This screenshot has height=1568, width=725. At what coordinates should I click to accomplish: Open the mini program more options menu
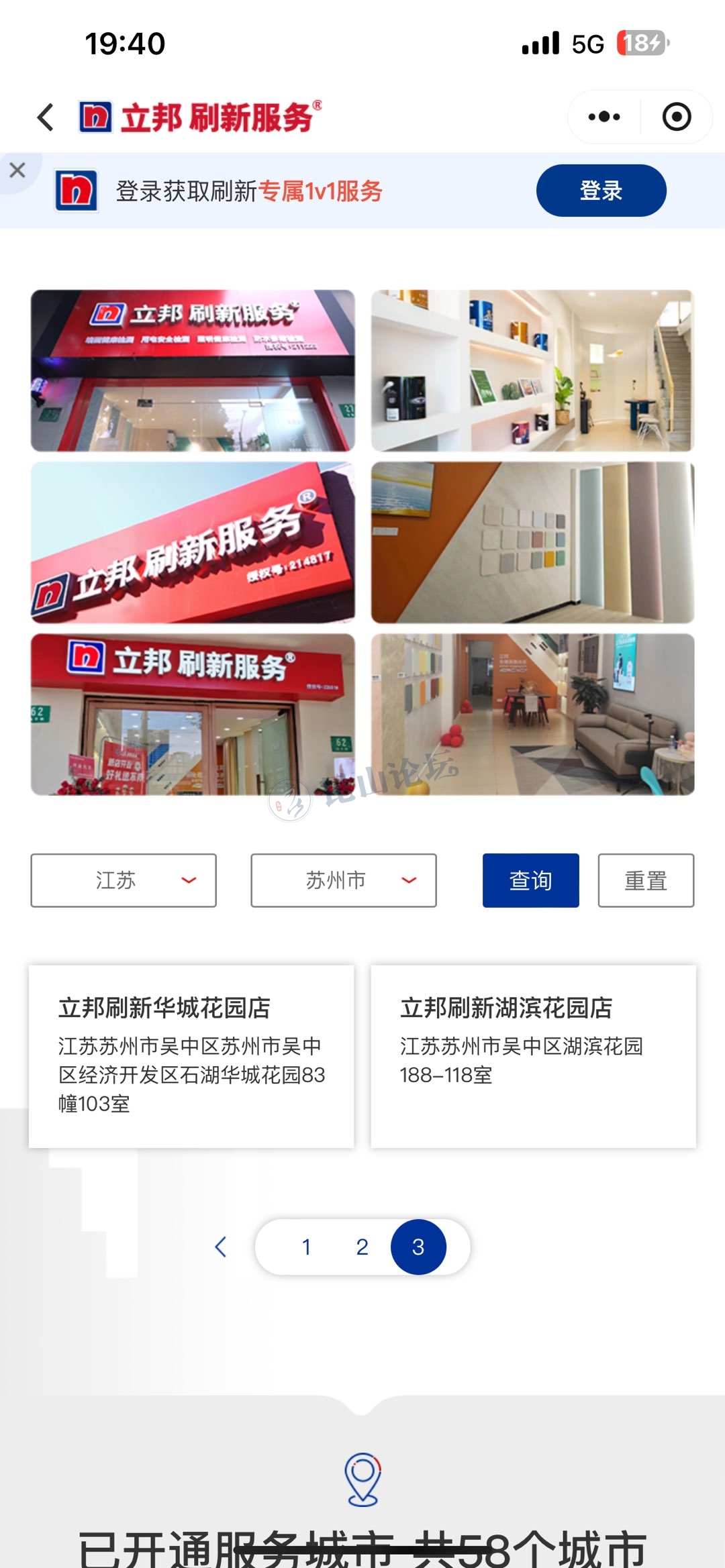click(x=603, y=117)
